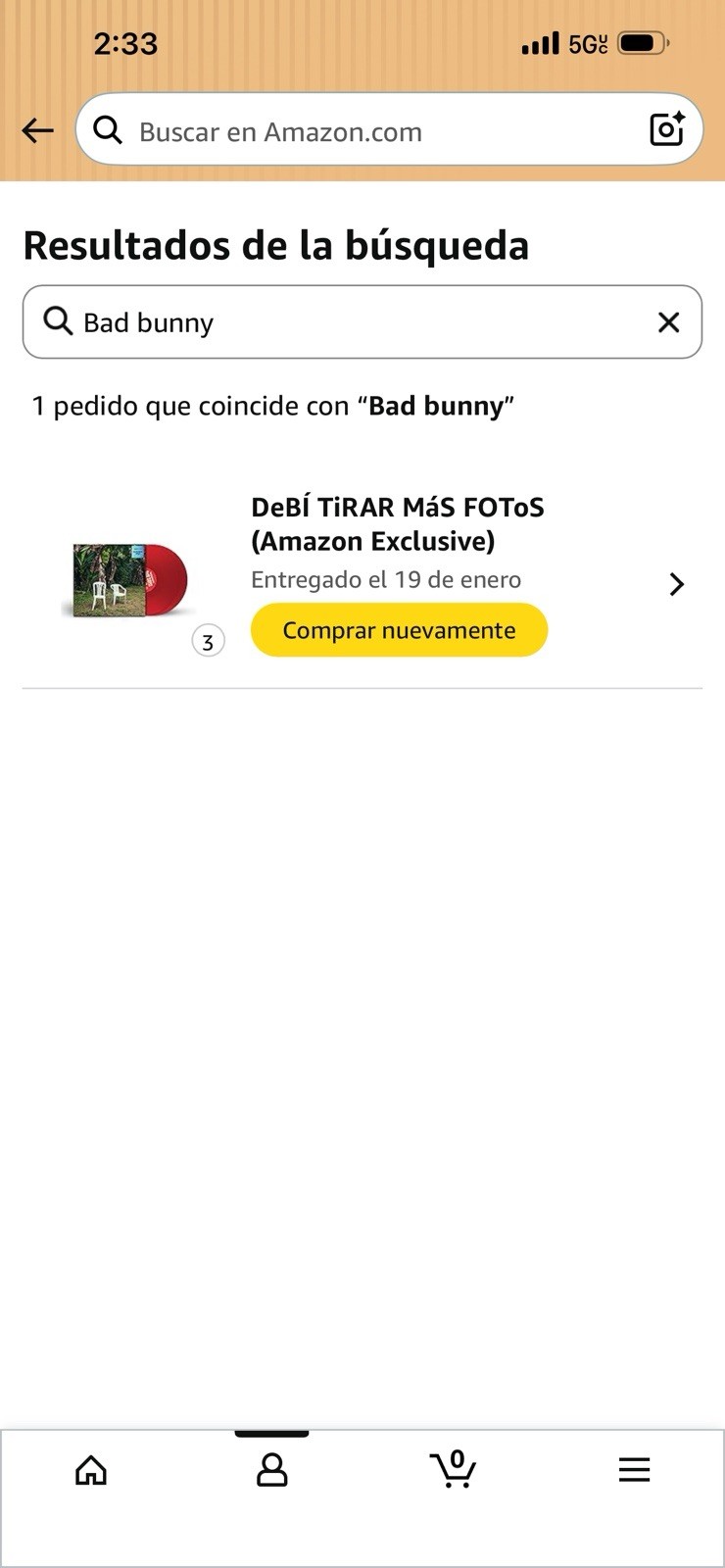Tap Comprar nuevamente button
The height and width of the screenshot is (1568, 725).
(x=399, y=630)
